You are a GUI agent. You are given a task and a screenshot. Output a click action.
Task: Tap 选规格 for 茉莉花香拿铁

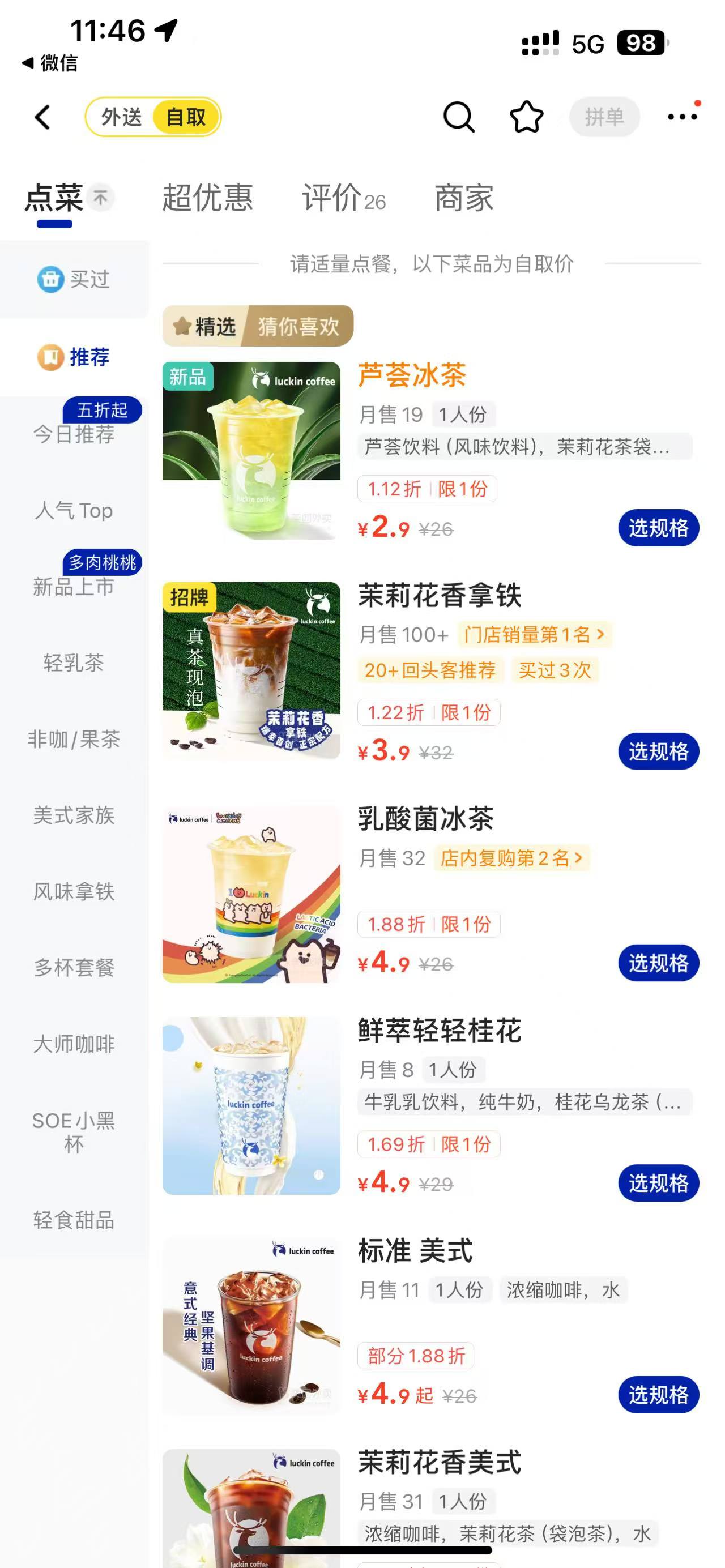click(x=658, y=751)
